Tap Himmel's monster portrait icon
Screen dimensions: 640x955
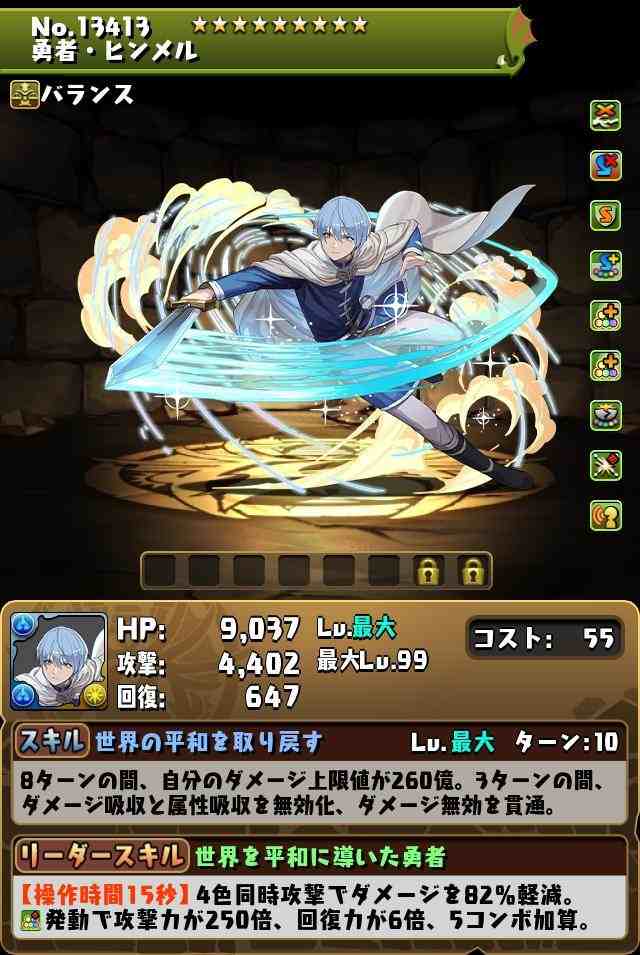point(58,662)
